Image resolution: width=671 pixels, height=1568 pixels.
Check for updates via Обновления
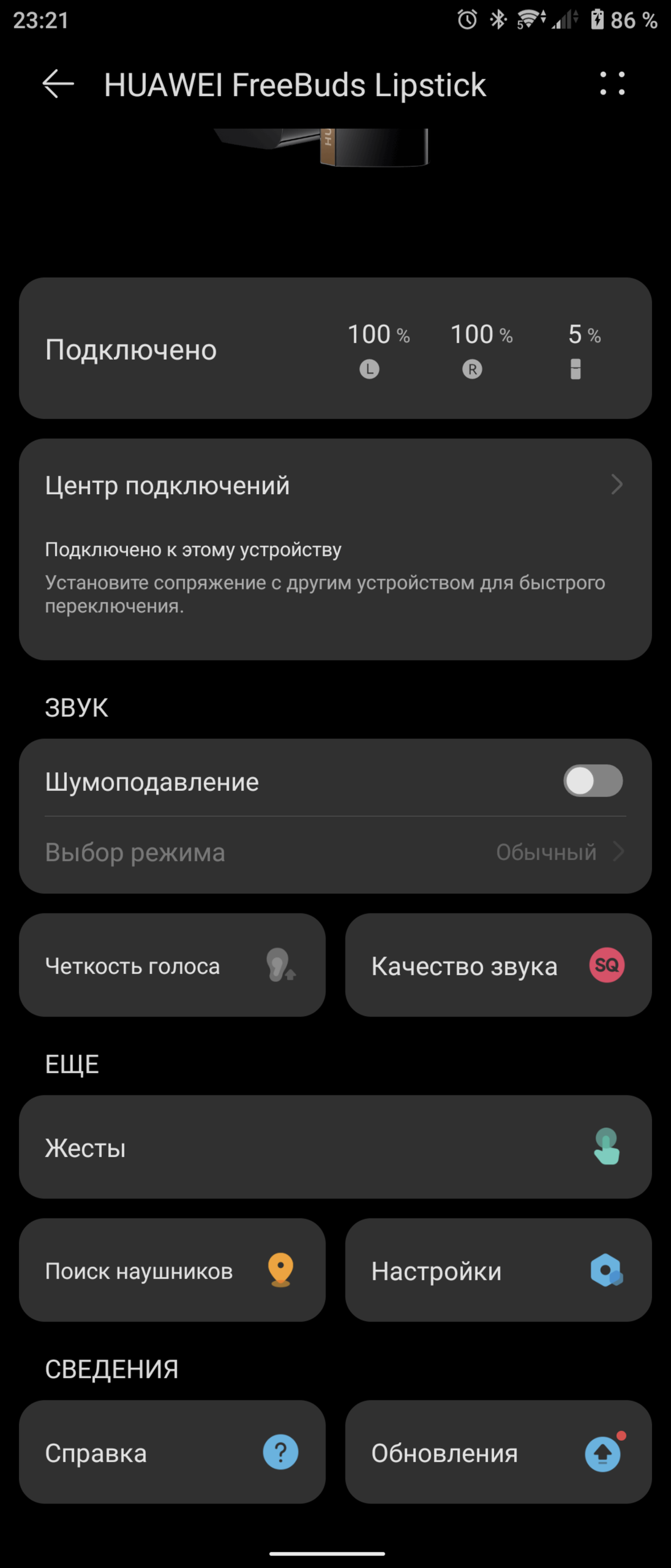point(498,1453)
